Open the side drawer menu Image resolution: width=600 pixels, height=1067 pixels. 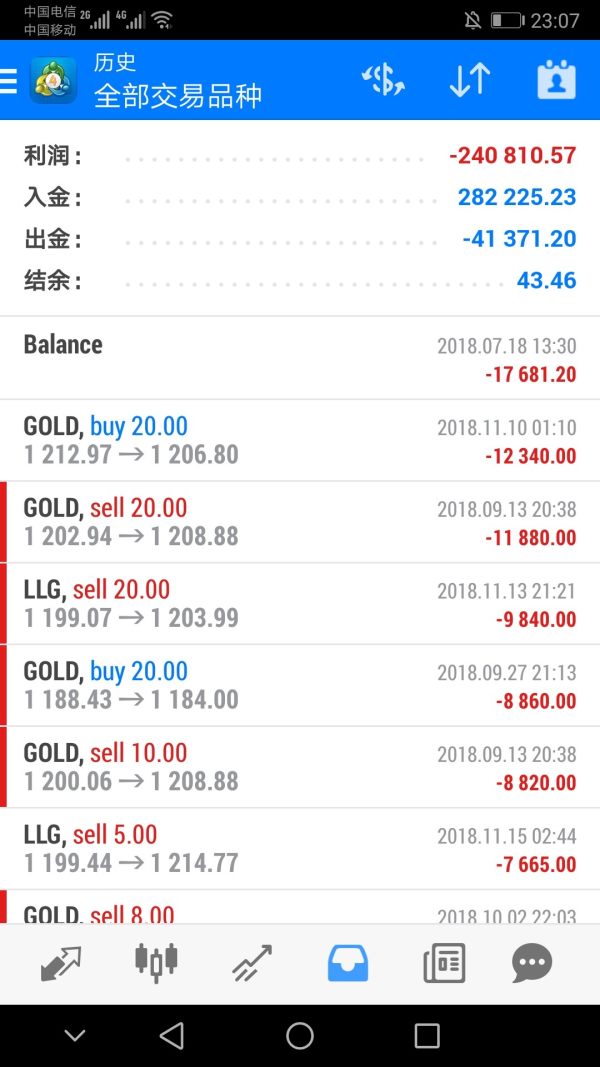tap(9, 81)
